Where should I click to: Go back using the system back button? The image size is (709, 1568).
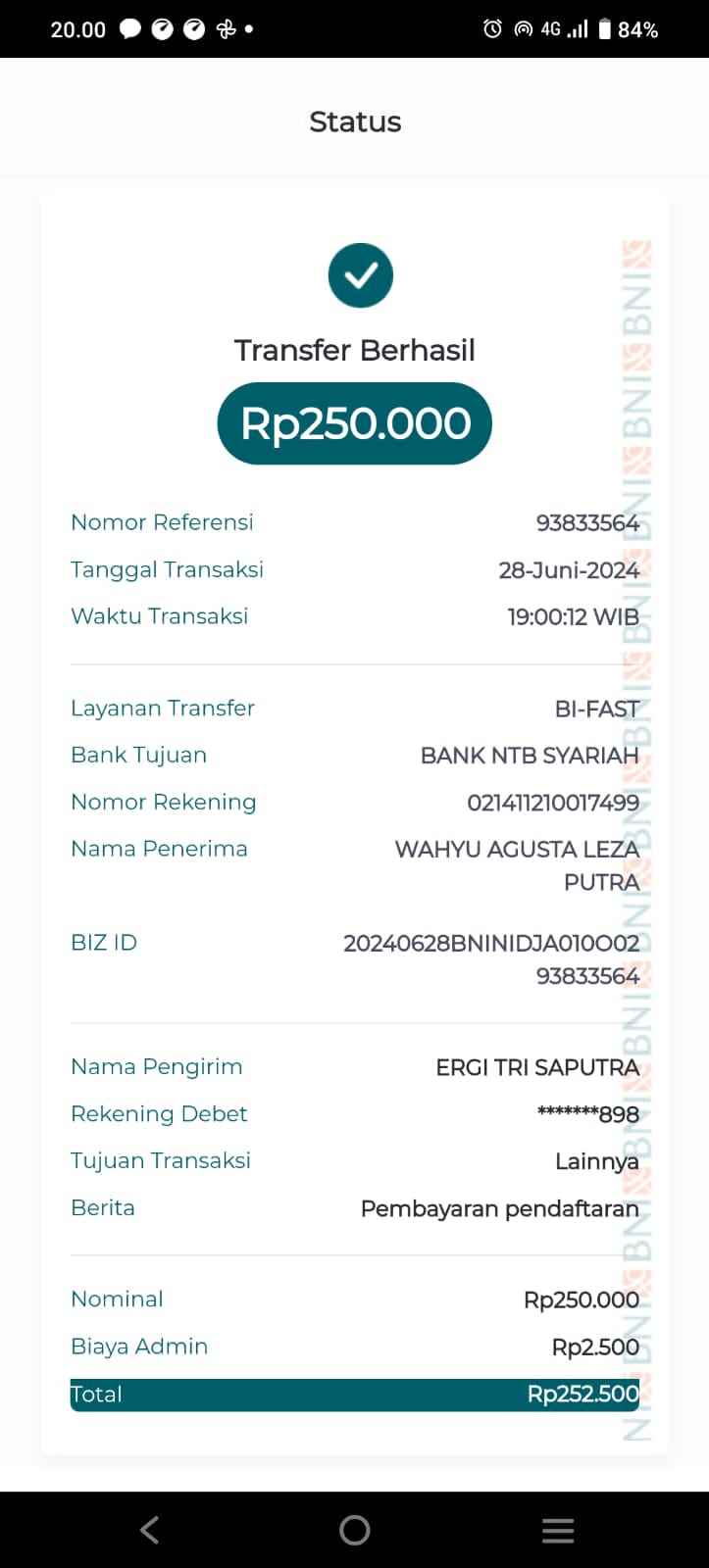tap(149, 1530)
